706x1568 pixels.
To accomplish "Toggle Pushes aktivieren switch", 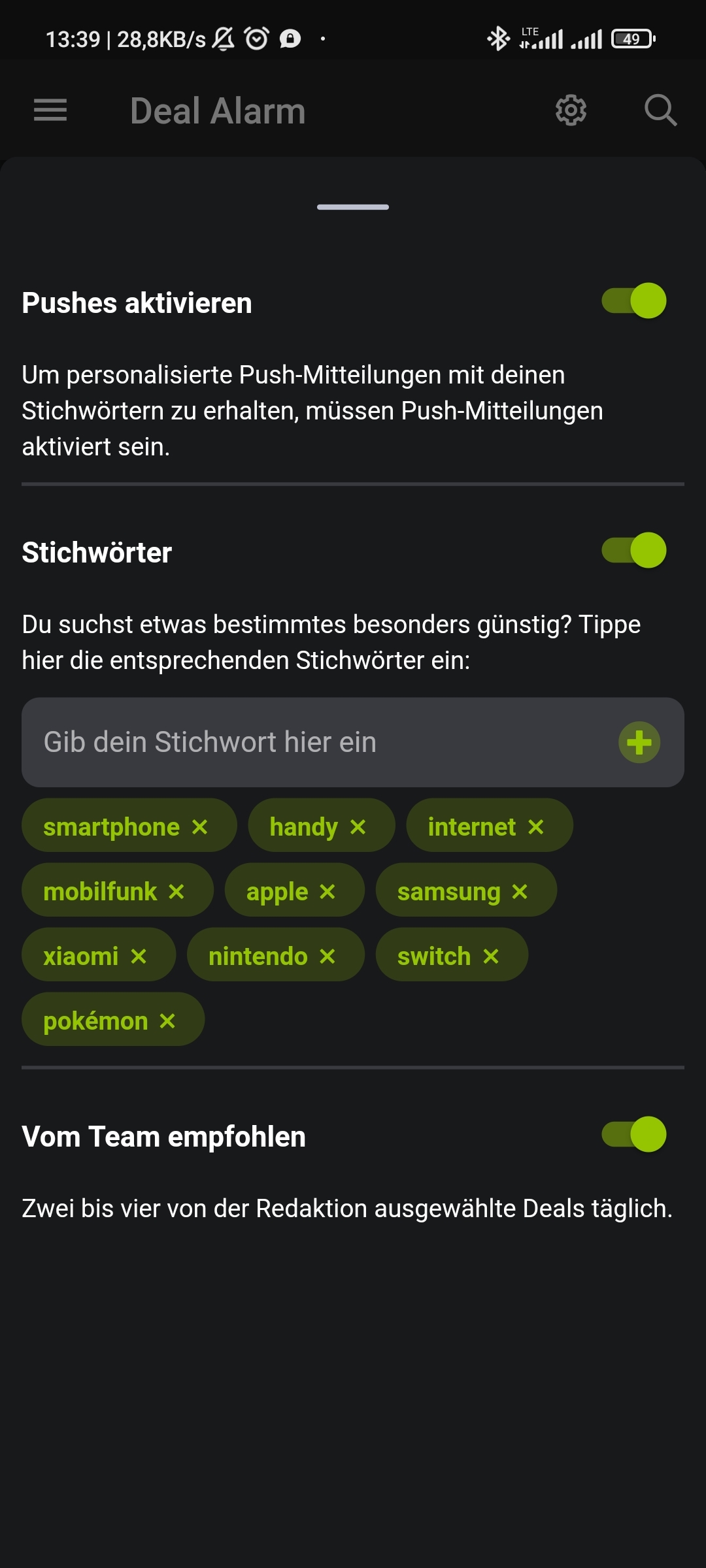I will (x=633, y=301).
